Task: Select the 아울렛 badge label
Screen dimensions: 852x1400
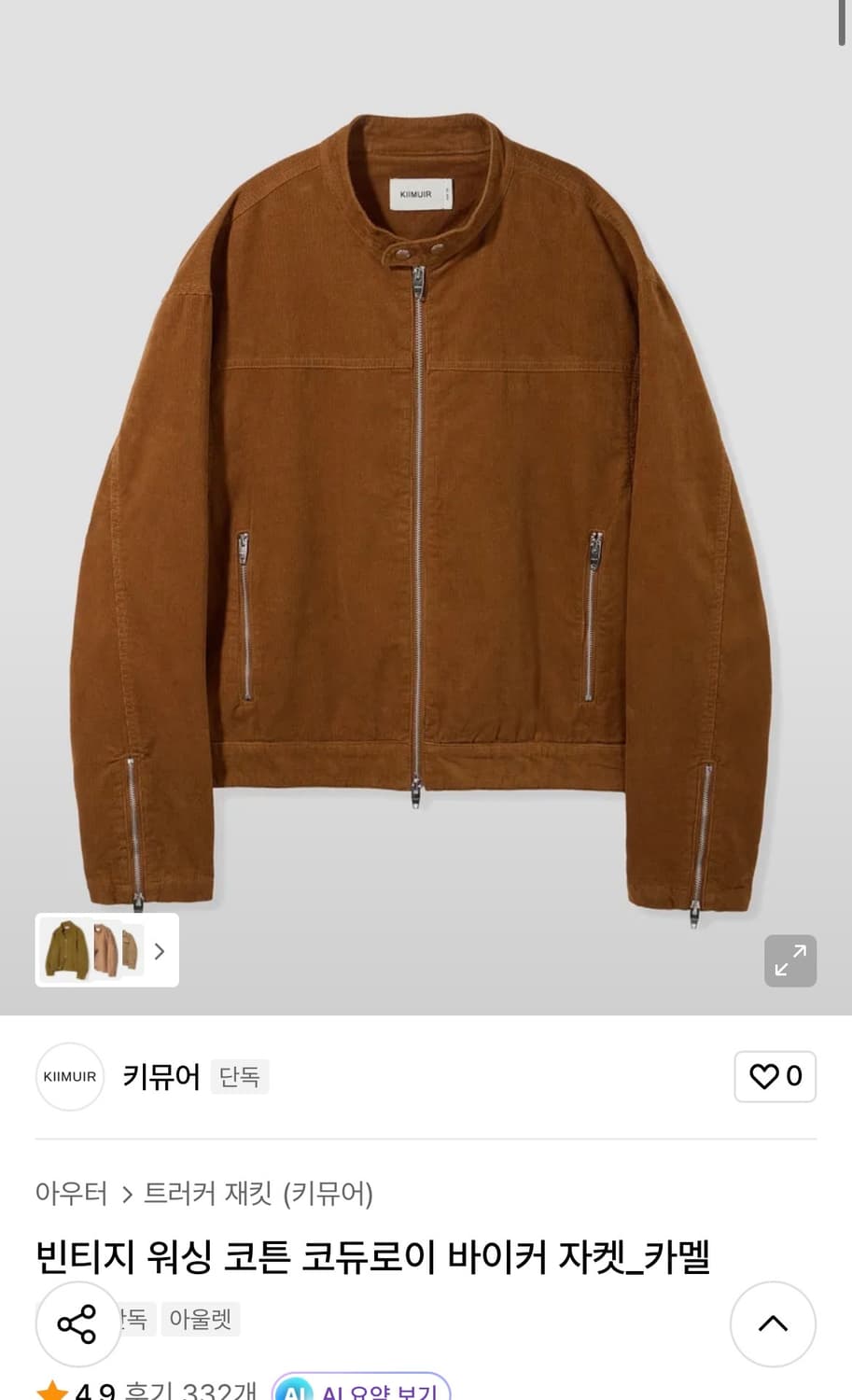Action: 201,1318
